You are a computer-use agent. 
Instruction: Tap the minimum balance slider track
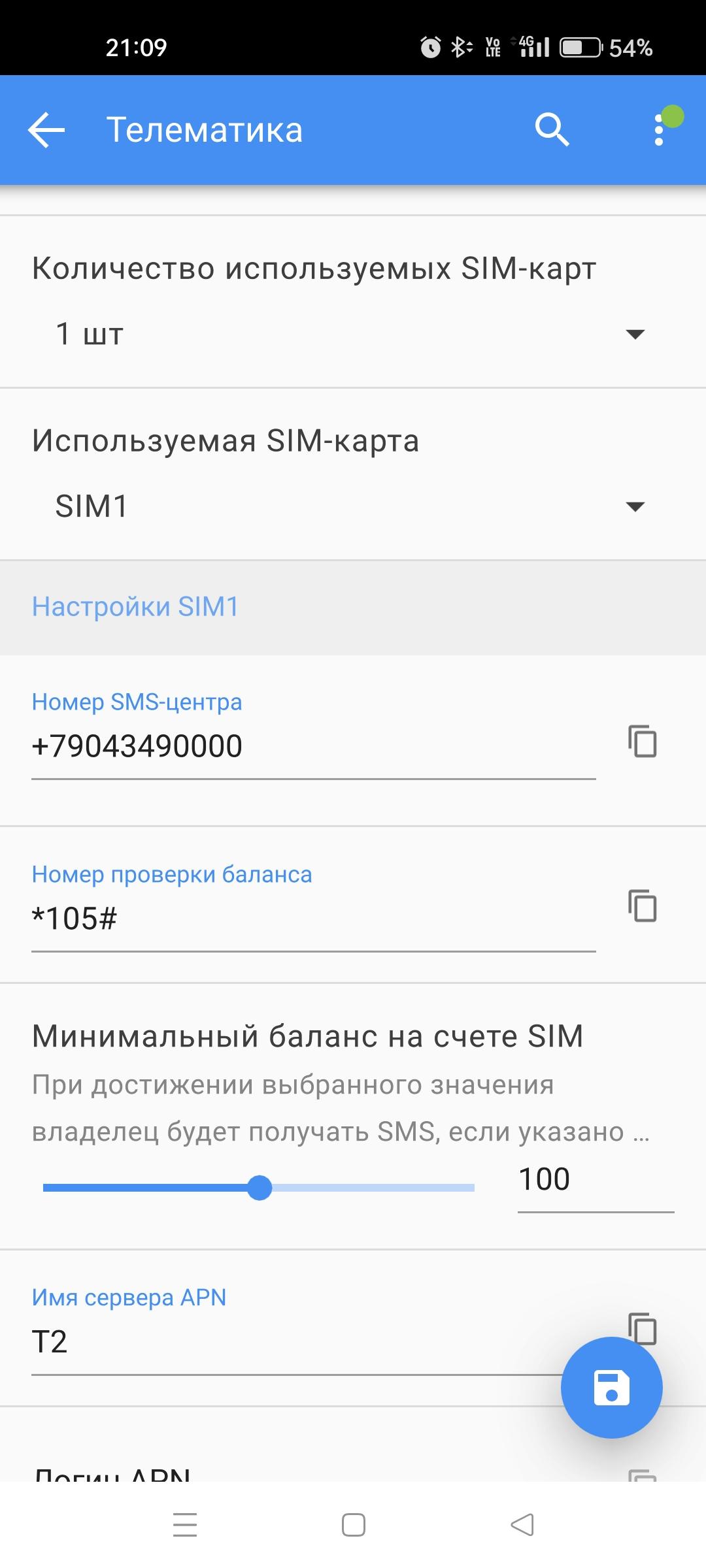point(259,1188)
